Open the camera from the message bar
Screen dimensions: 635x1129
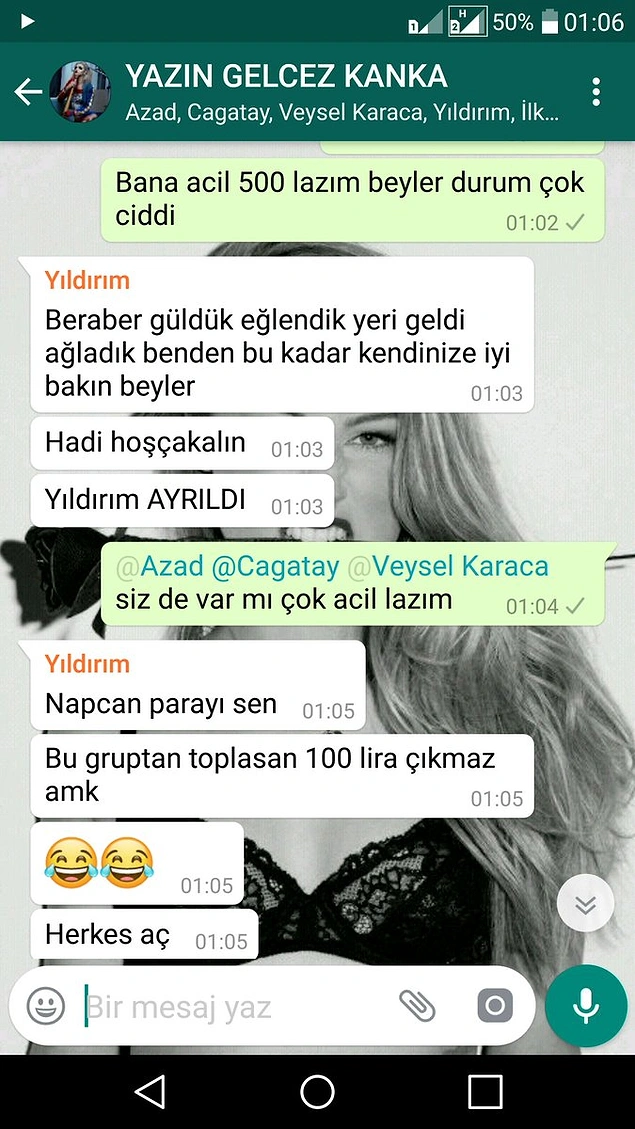[494, 1005]
